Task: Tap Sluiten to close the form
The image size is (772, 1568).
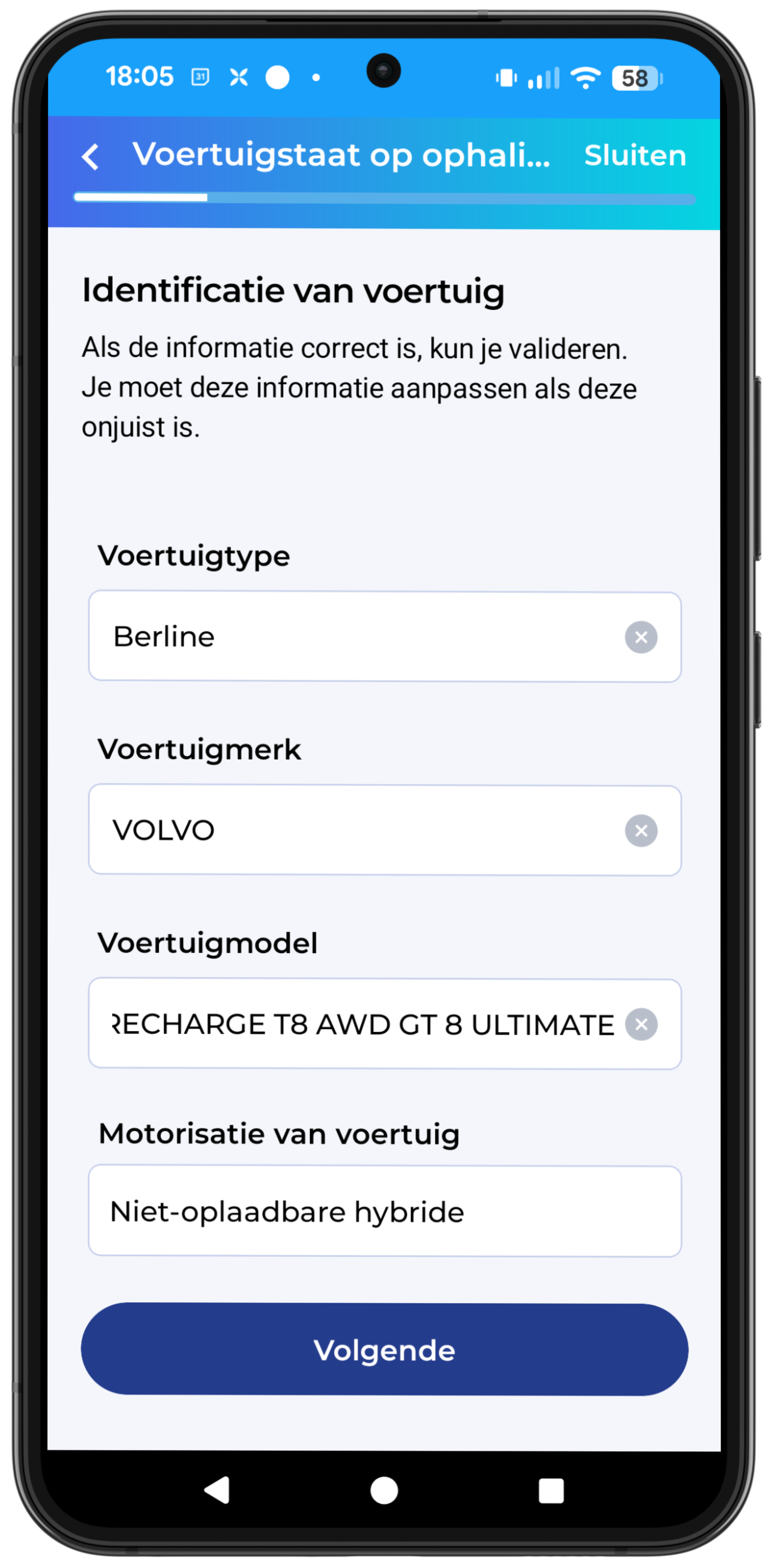Action: pyautogui.click(x=634, y=155)
